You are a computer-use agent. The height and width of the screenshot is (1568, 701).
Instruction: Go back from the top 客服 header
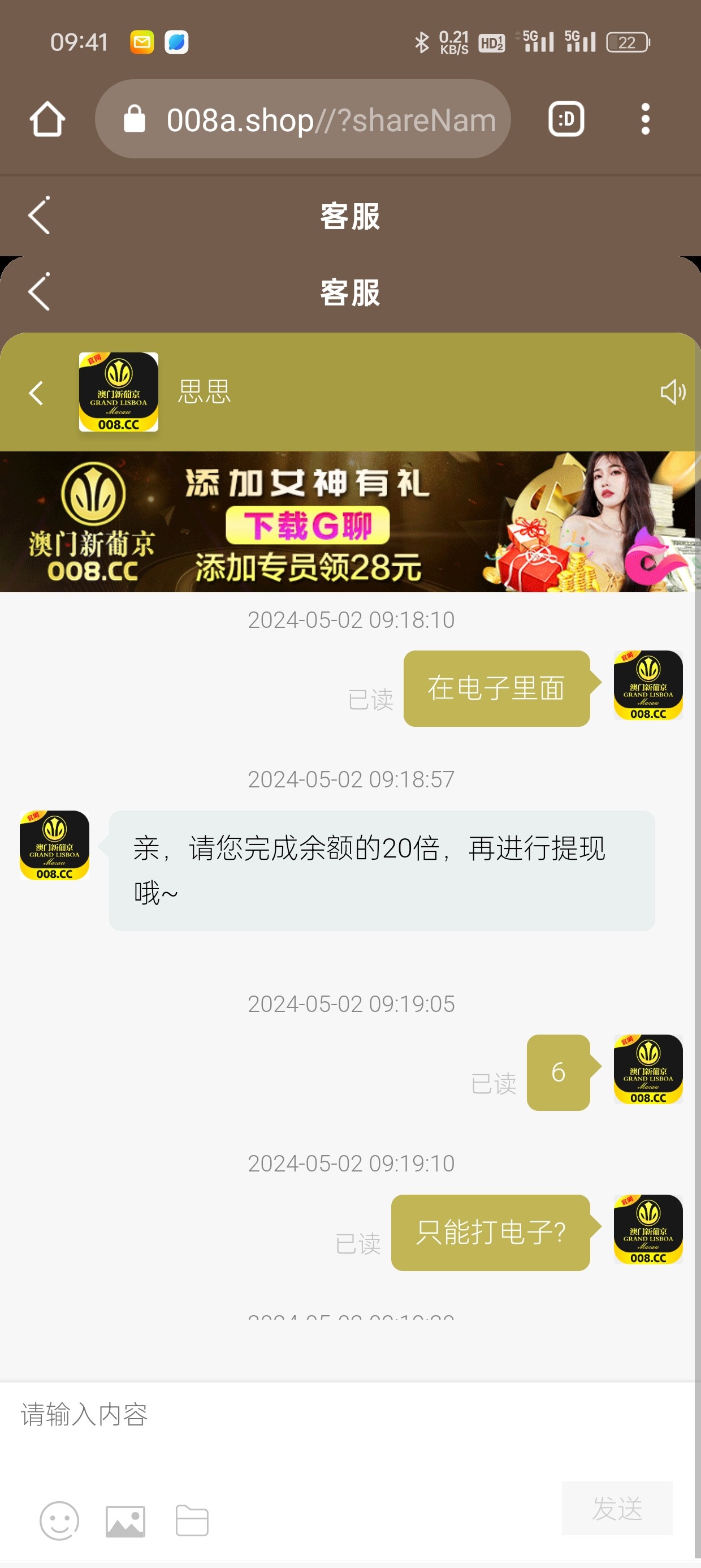coord(39,216)
